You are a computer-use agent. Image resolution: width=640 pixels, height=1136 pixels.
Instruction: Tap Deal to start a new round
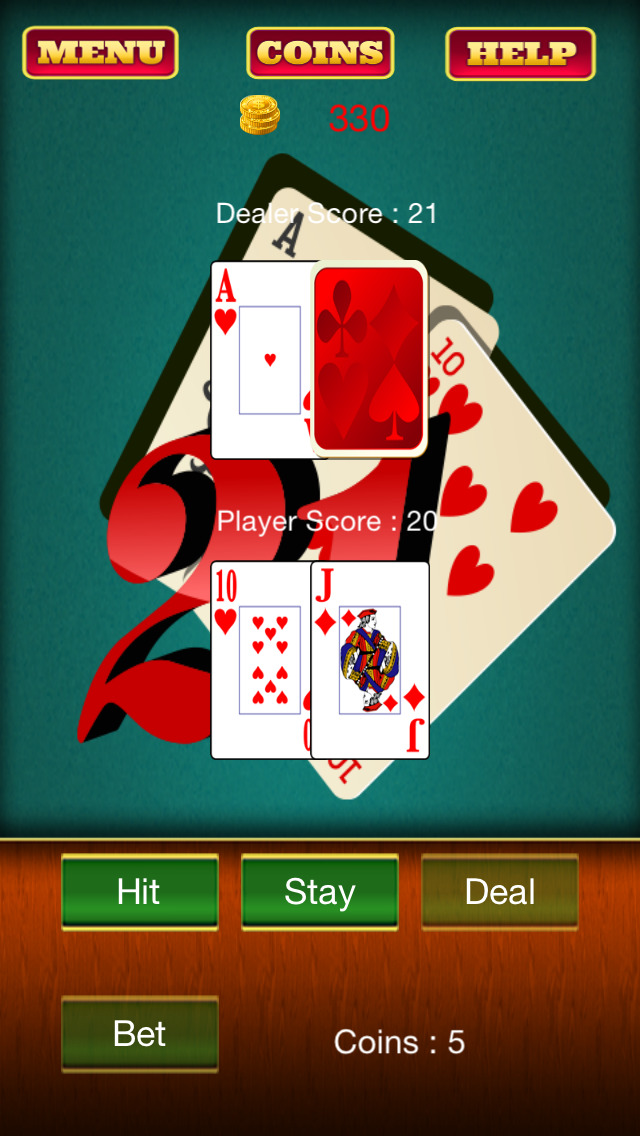[499, 892]
